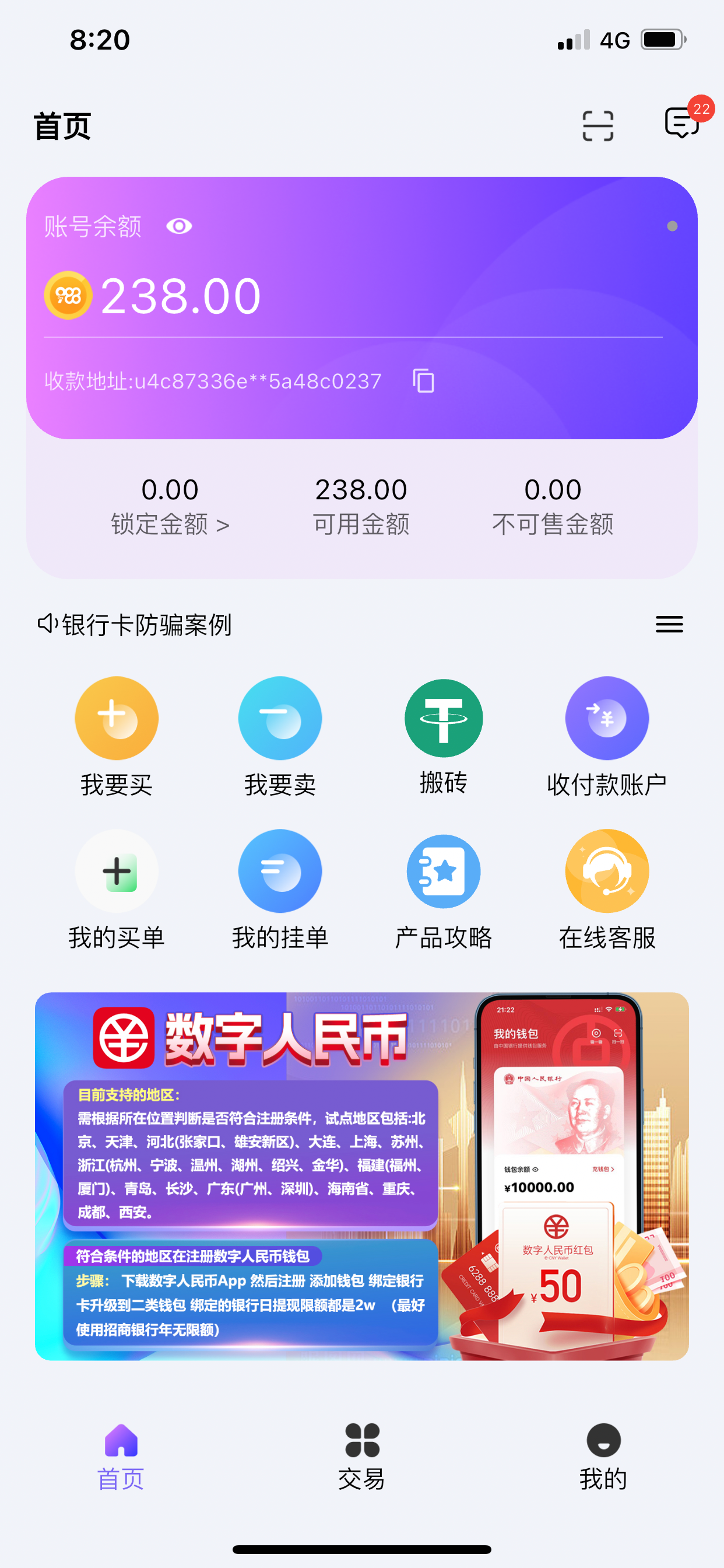Image resolution: width=724 pixels, height=1568 pixels.
Task: Switch to the 我的 tab
Action: (x=603, y=1457)
